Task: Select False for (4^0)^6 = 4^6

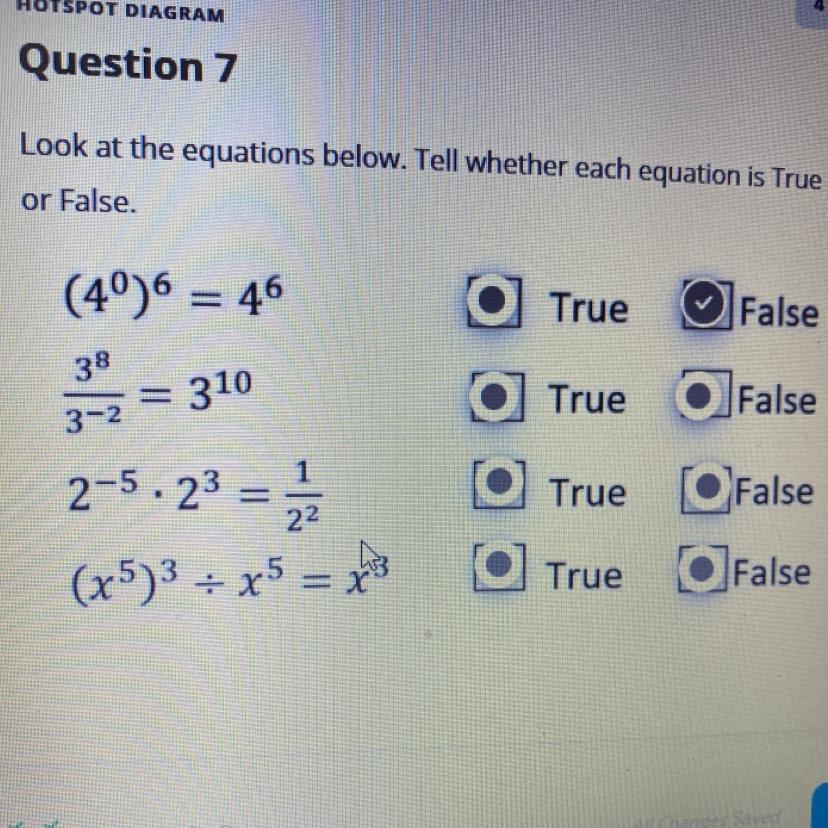Action: pyautogui.click(x=707, y=305)
